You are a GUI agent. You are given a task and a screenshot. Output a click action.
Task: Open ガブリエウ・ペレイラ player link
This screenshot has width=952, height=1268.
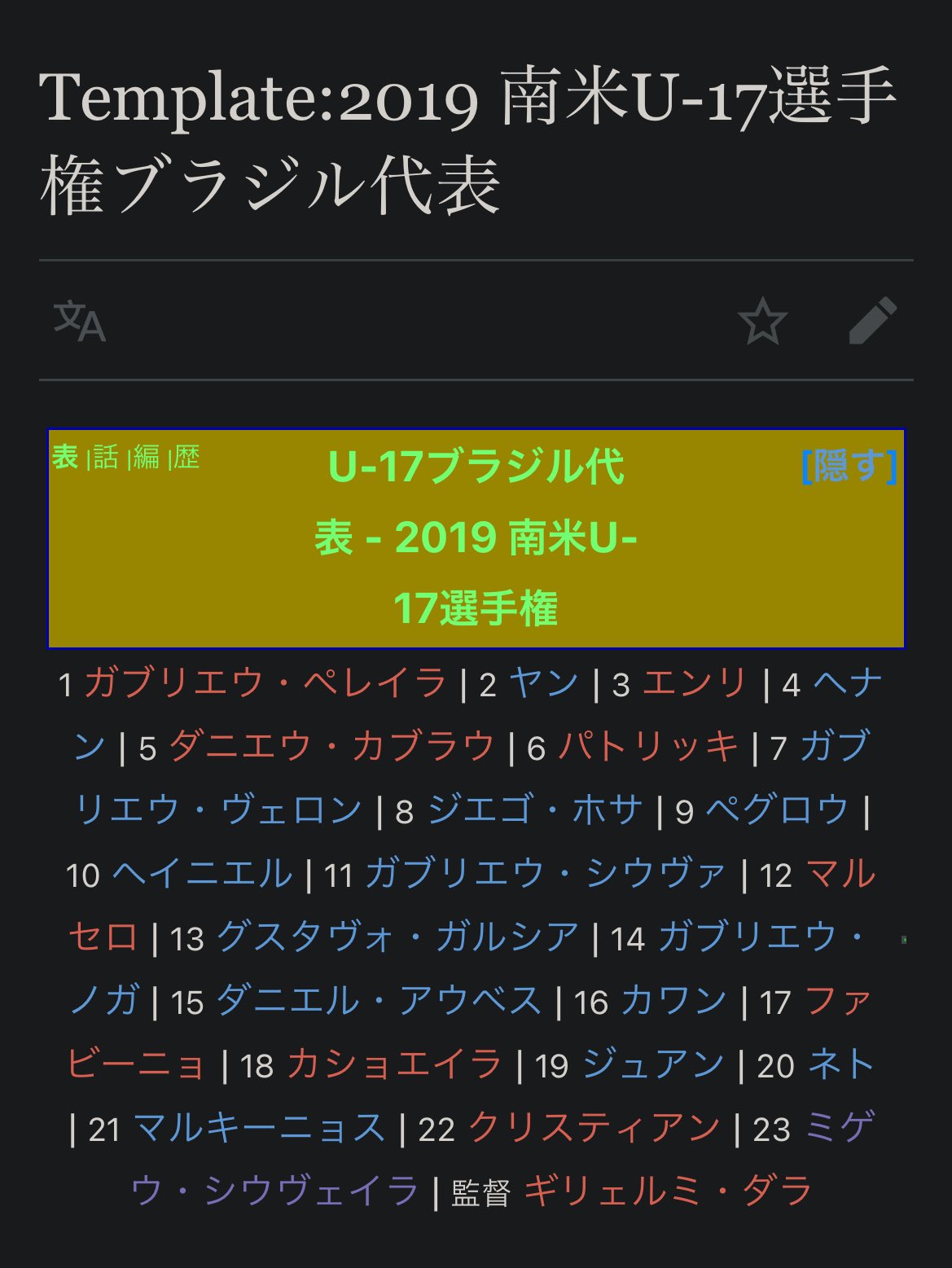265,682
